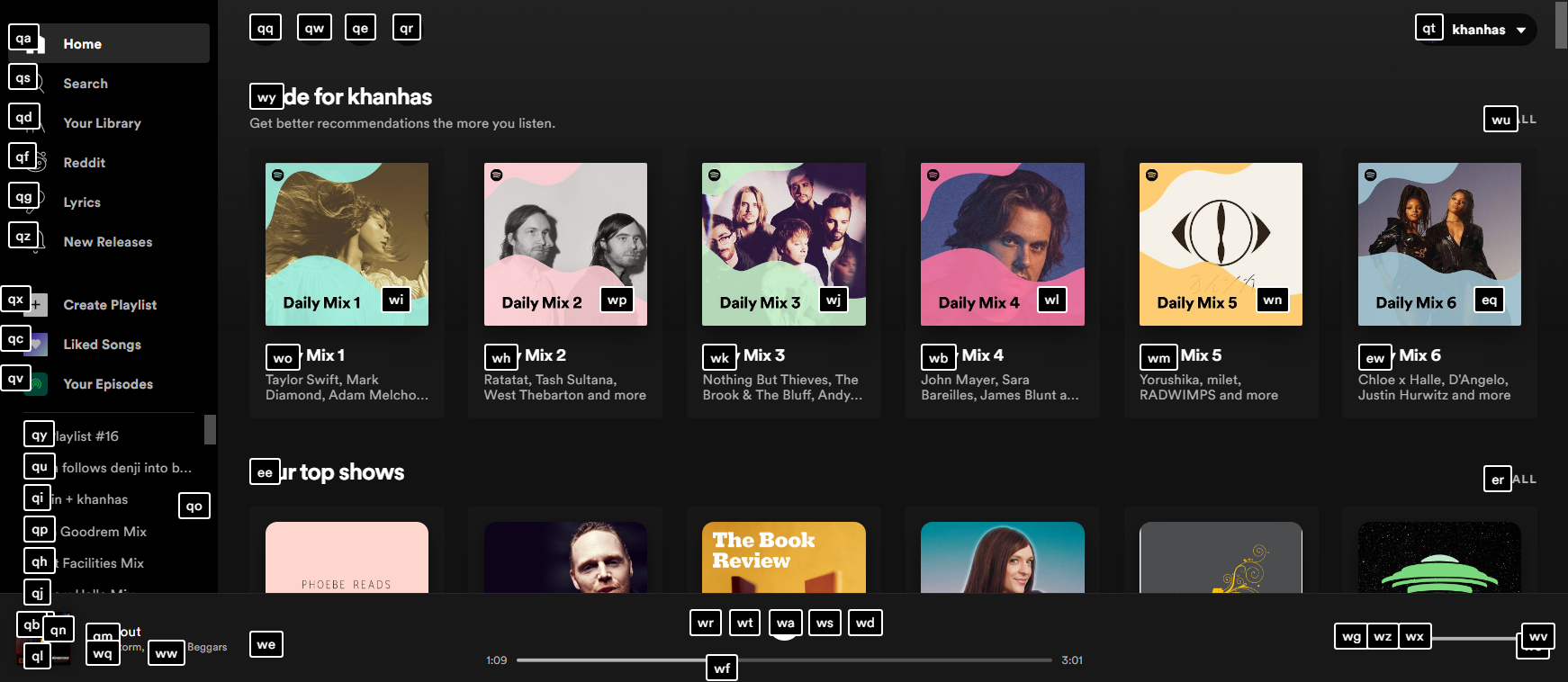Open the Lyrics sidebar item

pyautogui.click(x=82, y=202)
